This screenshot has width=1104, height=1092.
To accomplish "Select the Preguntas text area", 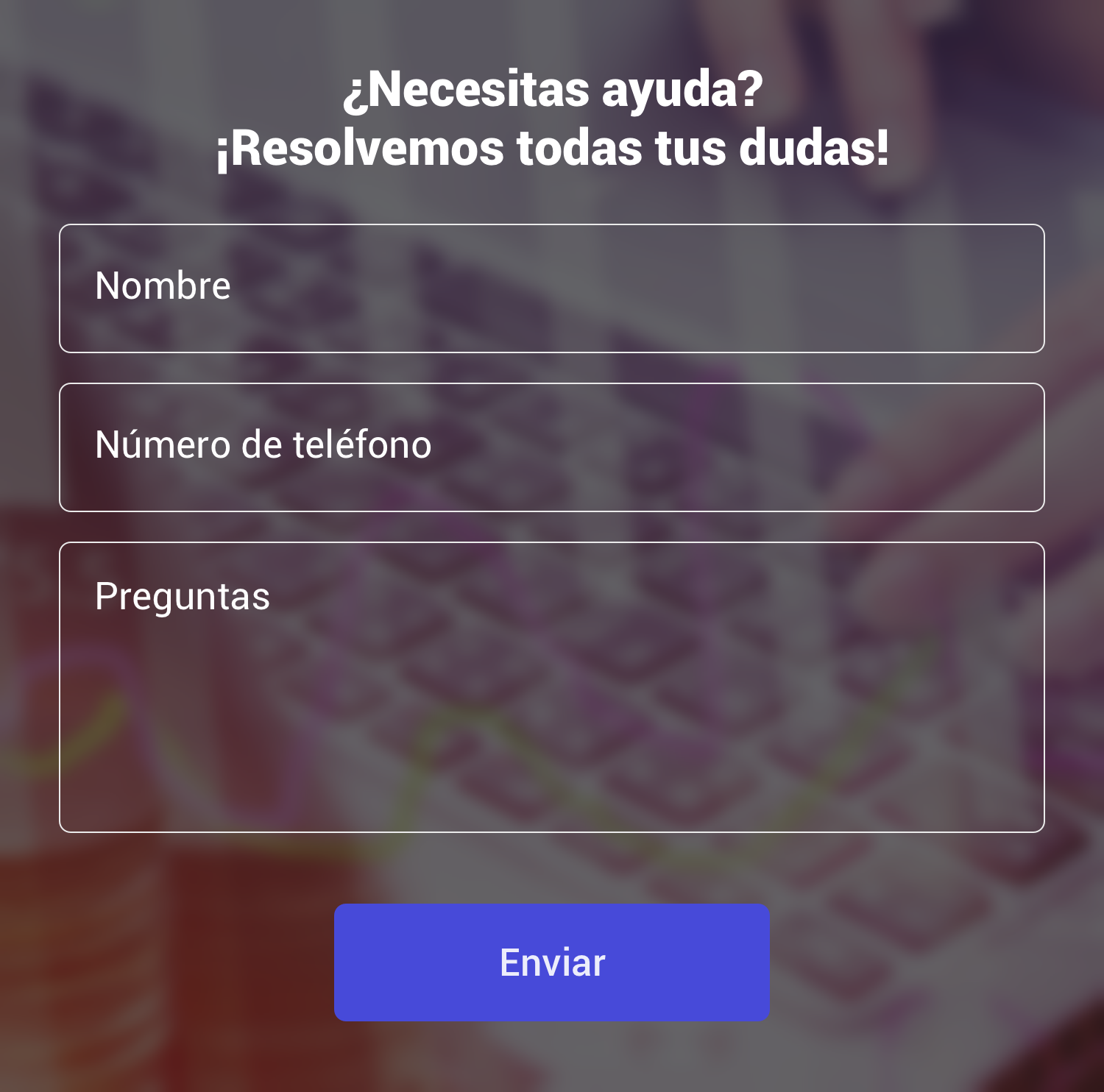I will click(x=552, y=687).
